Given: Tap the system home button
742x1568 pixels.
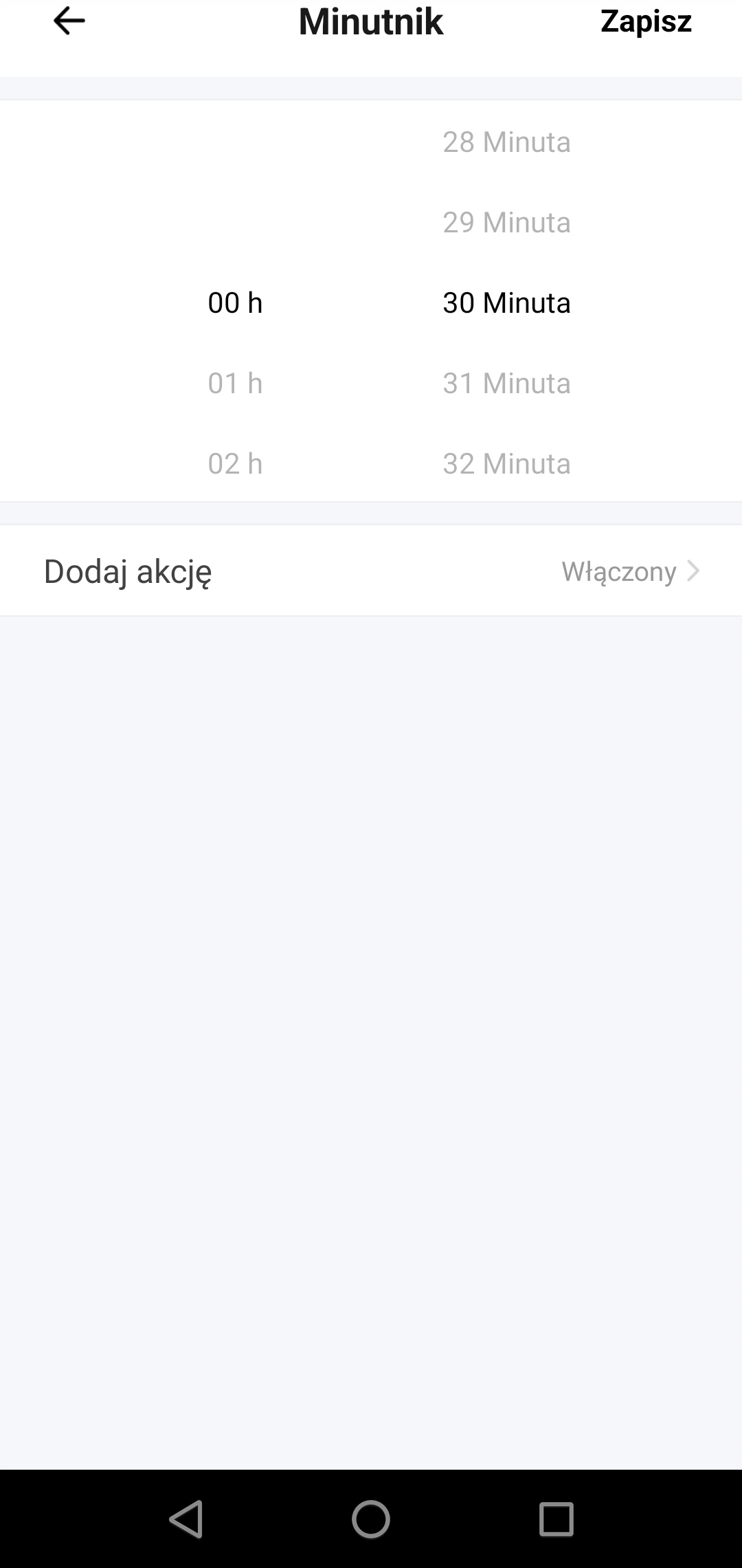Looking at the screenshot, I should [x=371, y=1519].
